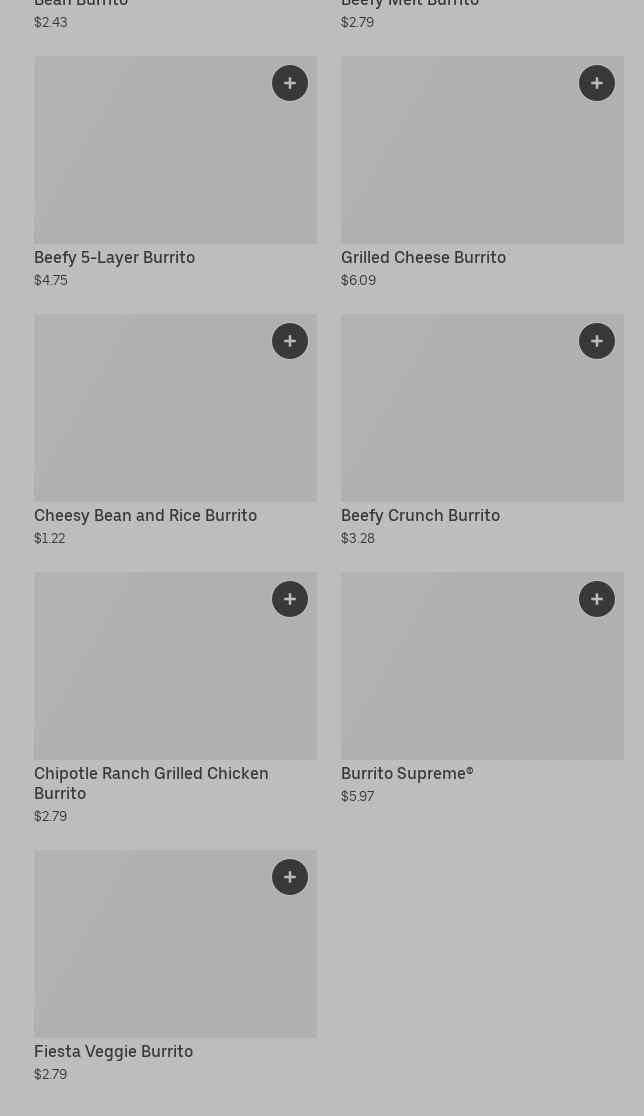Screen dimensions: 644x1116
Task: Add Beefy 5-Layer Burrito to cart
Action: click(x=290, y=83)
